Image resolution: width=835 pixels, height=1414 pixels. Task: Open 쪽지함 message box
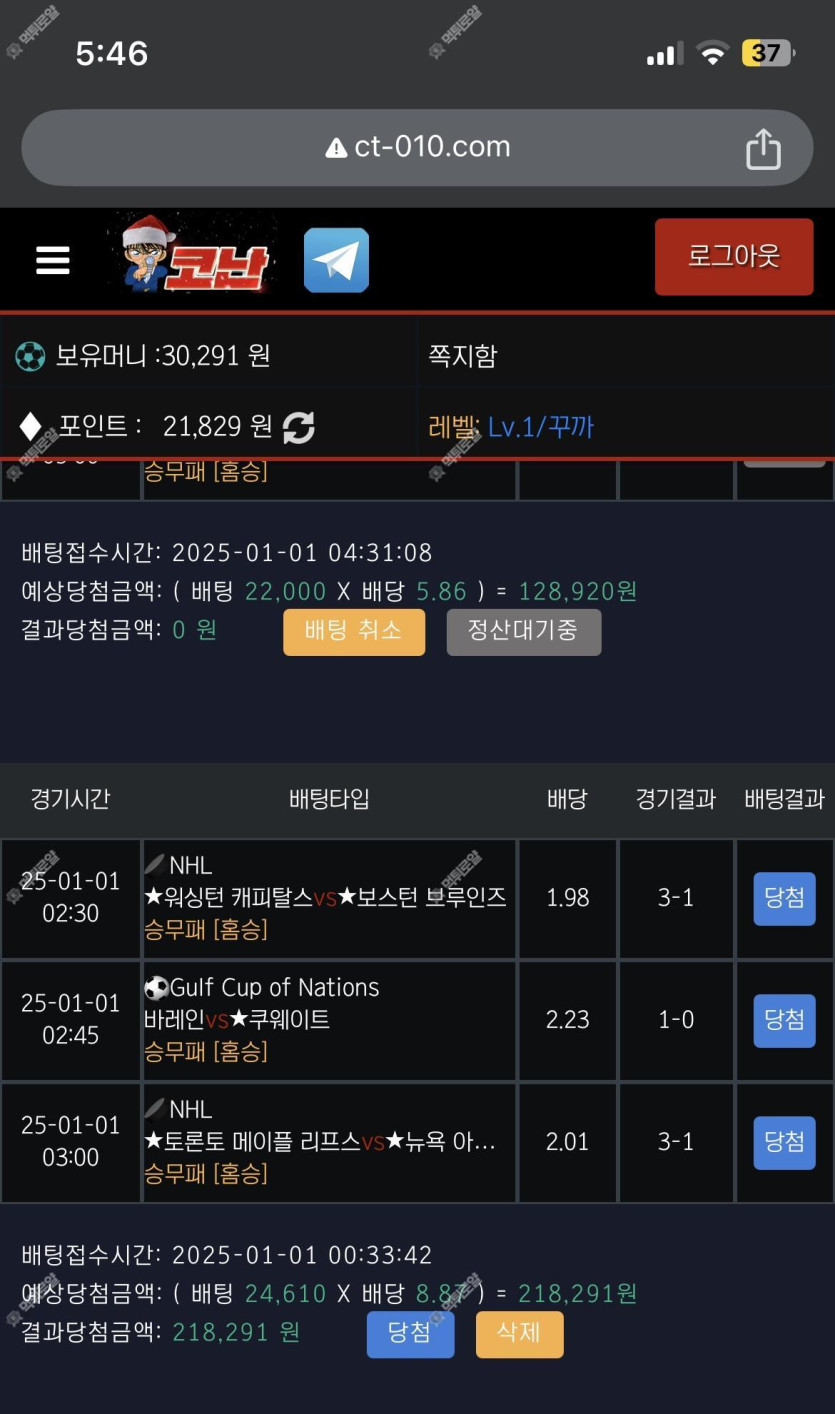tap(463, 356)
